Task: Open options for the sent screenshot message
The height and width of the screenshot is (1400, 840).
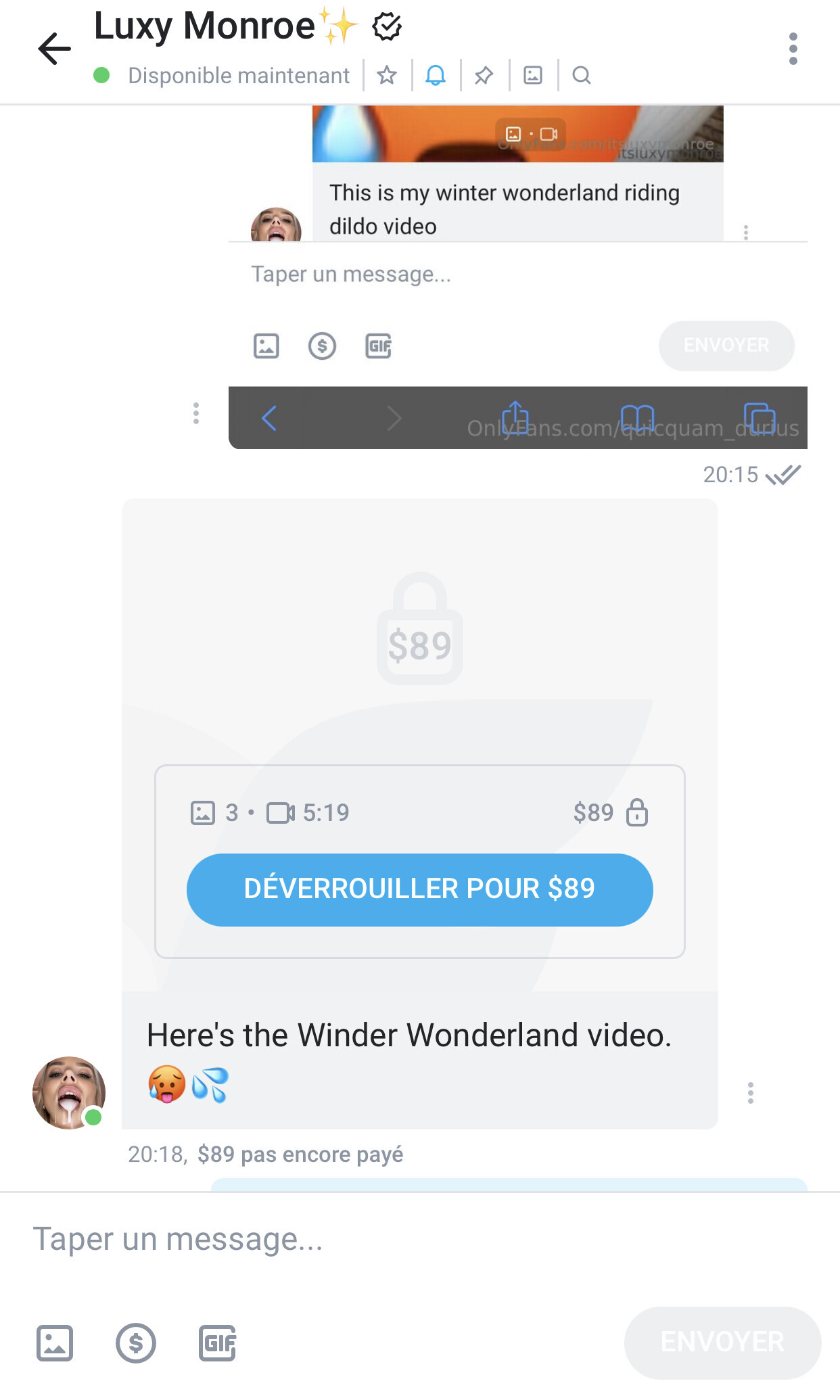Action: [196, 413]
